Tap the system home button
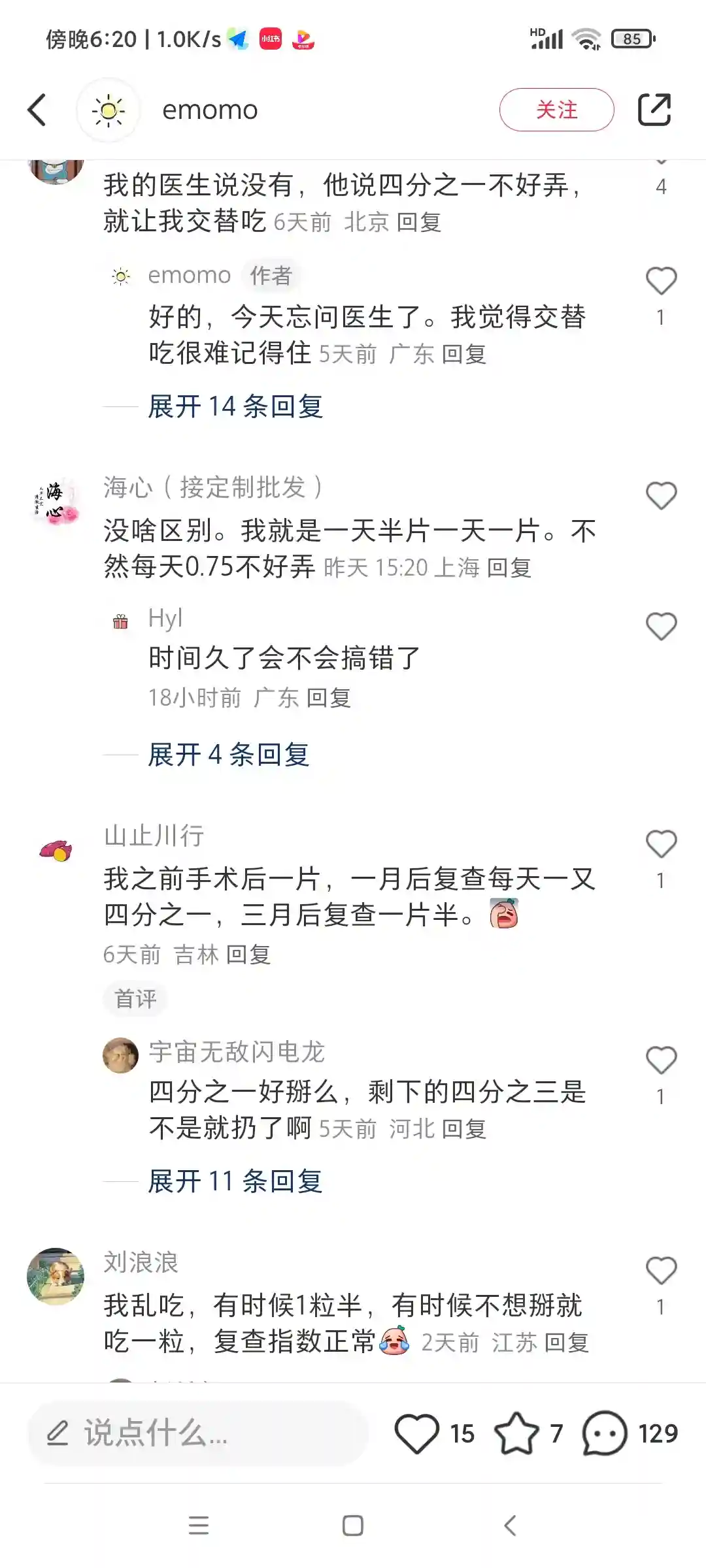 (x=353, y=1526)
